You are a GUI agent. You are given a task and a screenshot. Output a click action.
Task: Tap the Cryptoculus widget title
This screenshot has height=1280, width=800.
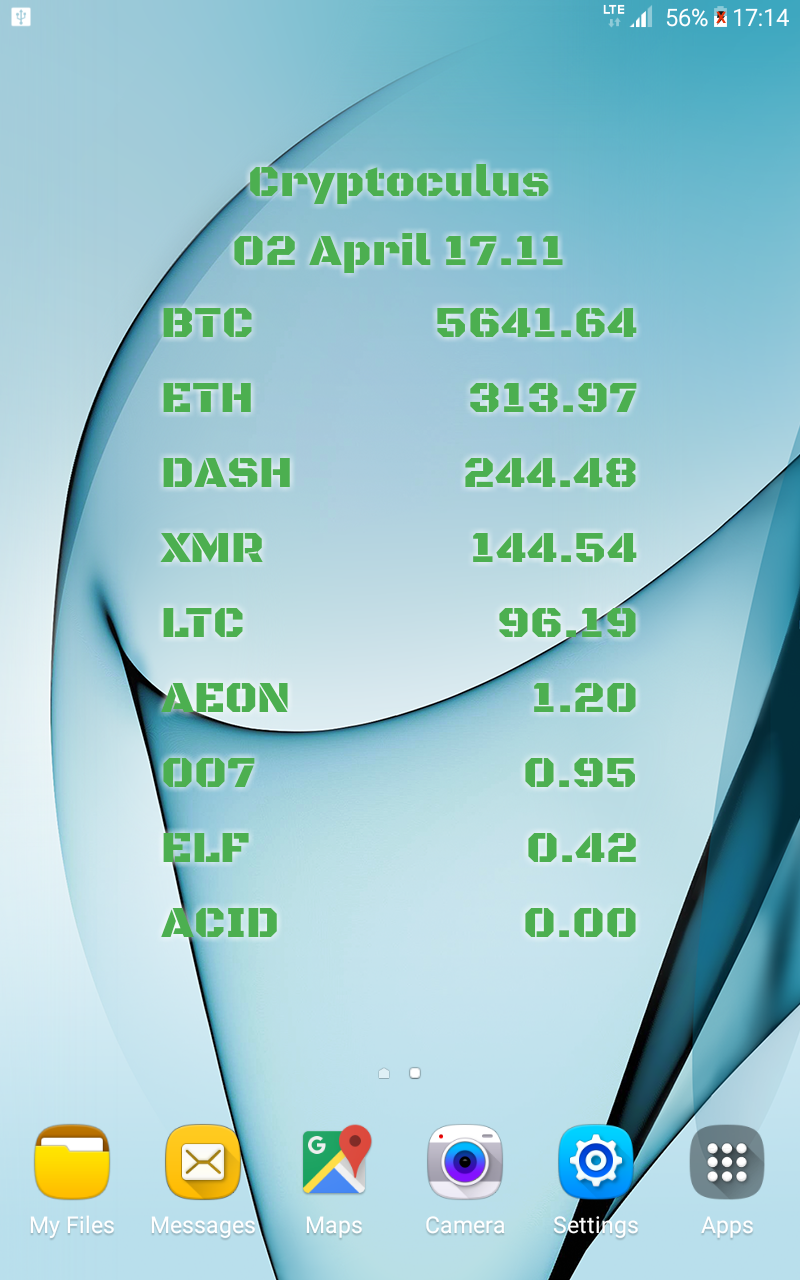pyautogui.click(x=402, y=182)
